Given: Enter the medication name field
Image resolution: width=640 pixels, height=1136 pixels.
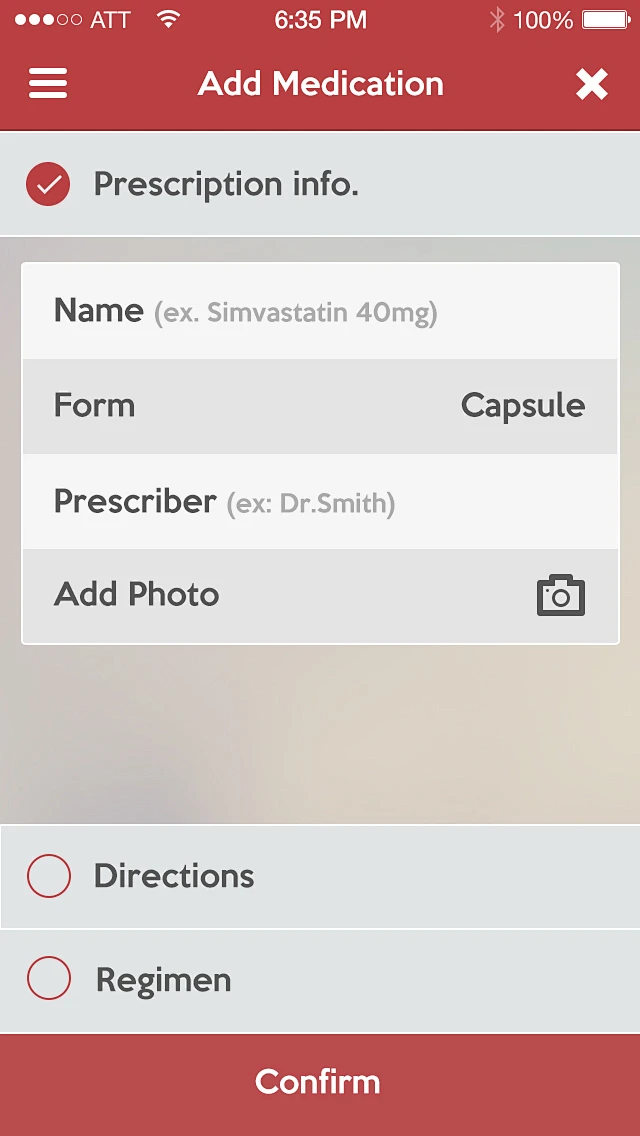Looking at the screenshot, I should [x=320, y=311].
